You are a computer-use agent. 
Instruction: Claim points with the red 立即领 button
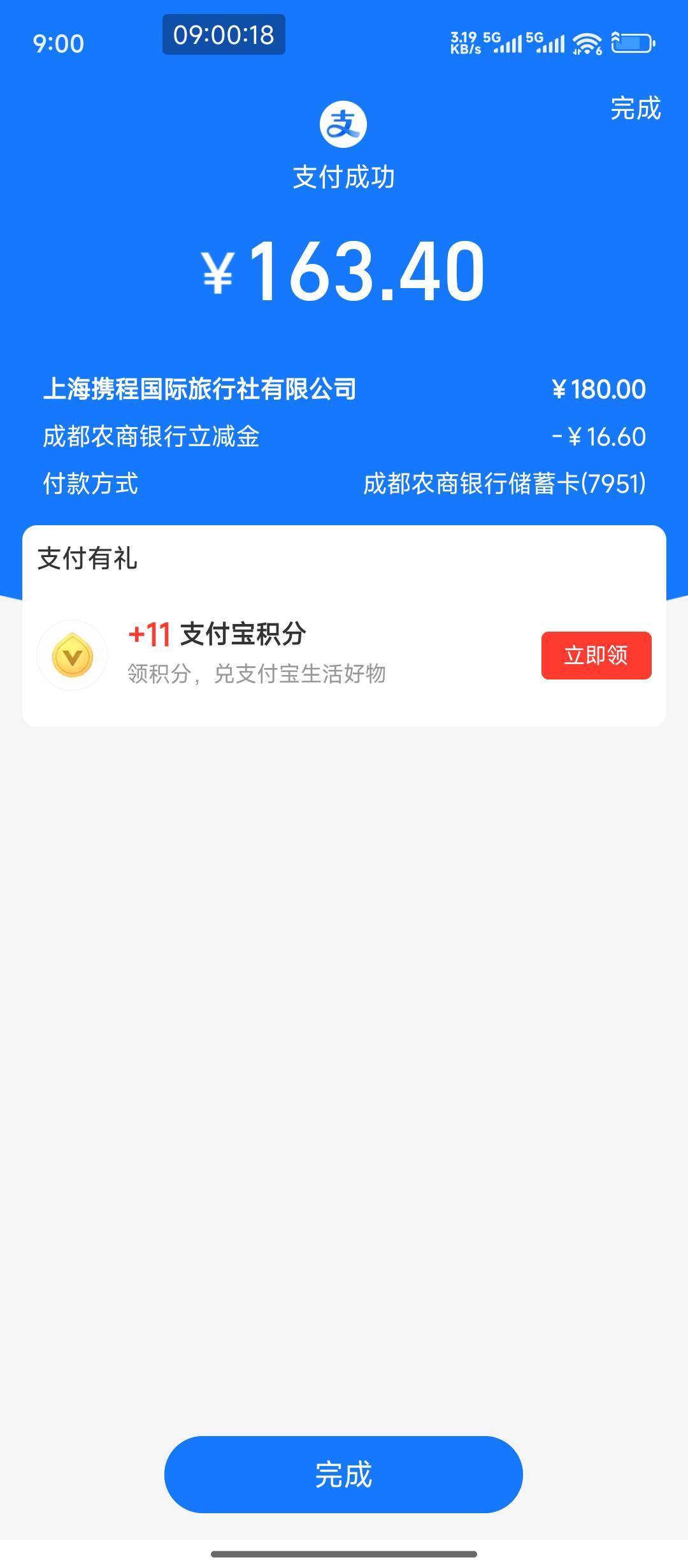point(596,655)
